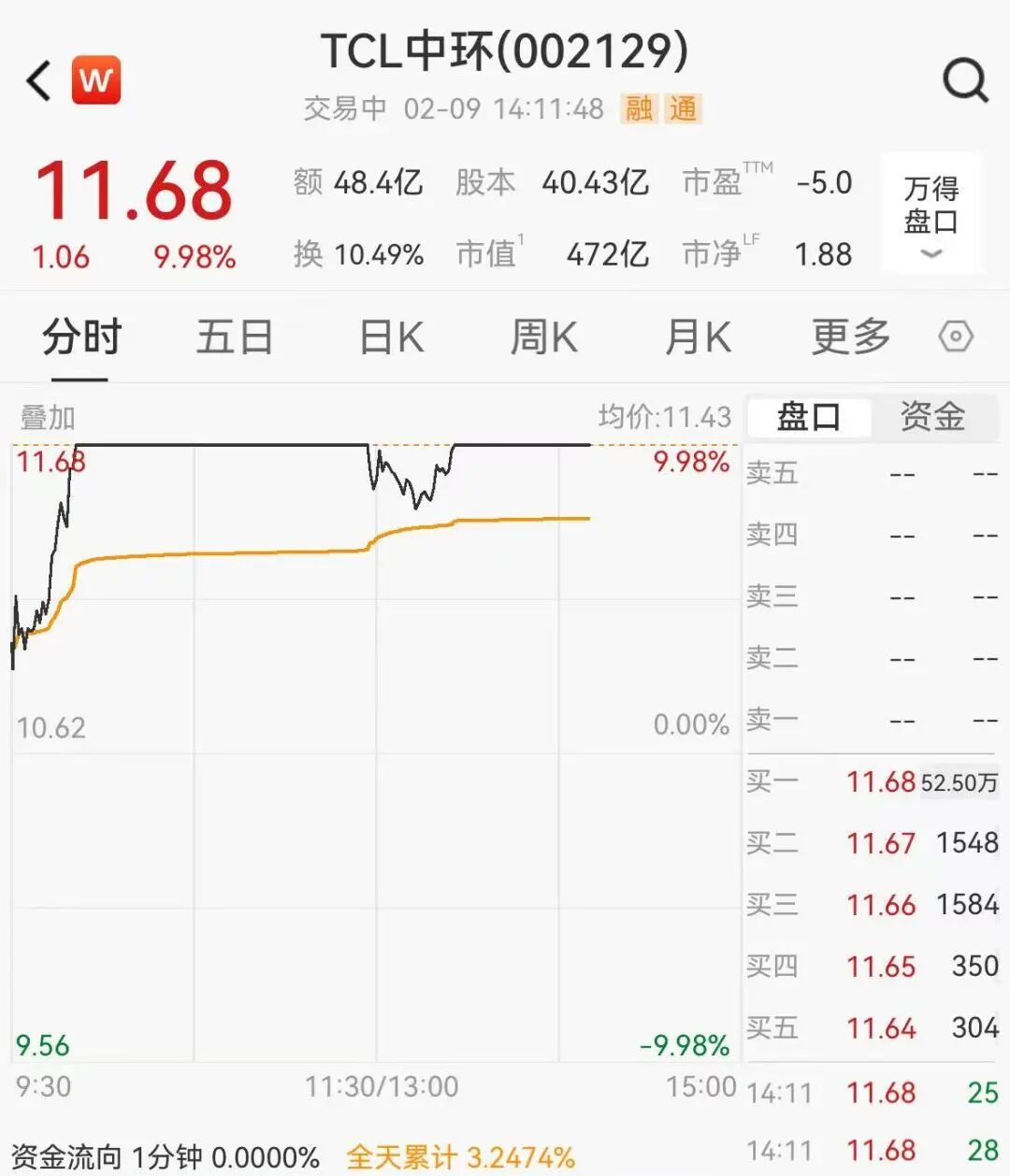Switch to the 五日 chart view

click(x=234, y=337)
